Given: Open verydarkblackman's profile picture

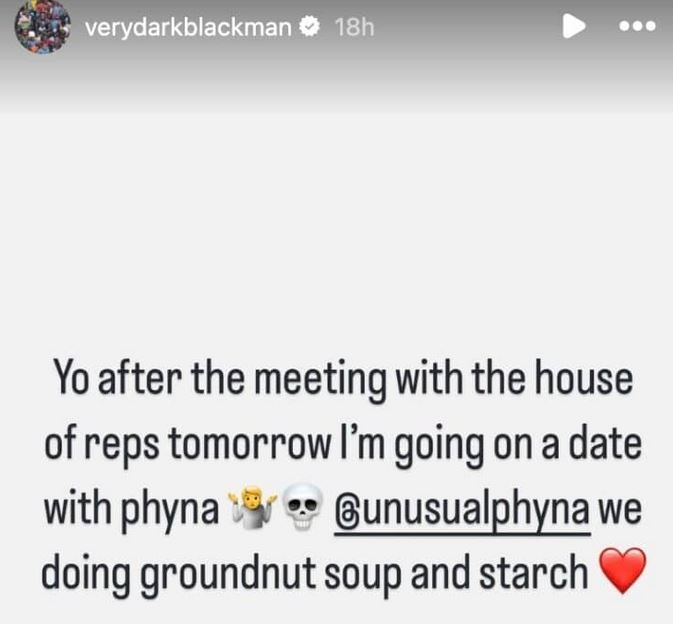Looking at the screenshot, I should 42,27.
